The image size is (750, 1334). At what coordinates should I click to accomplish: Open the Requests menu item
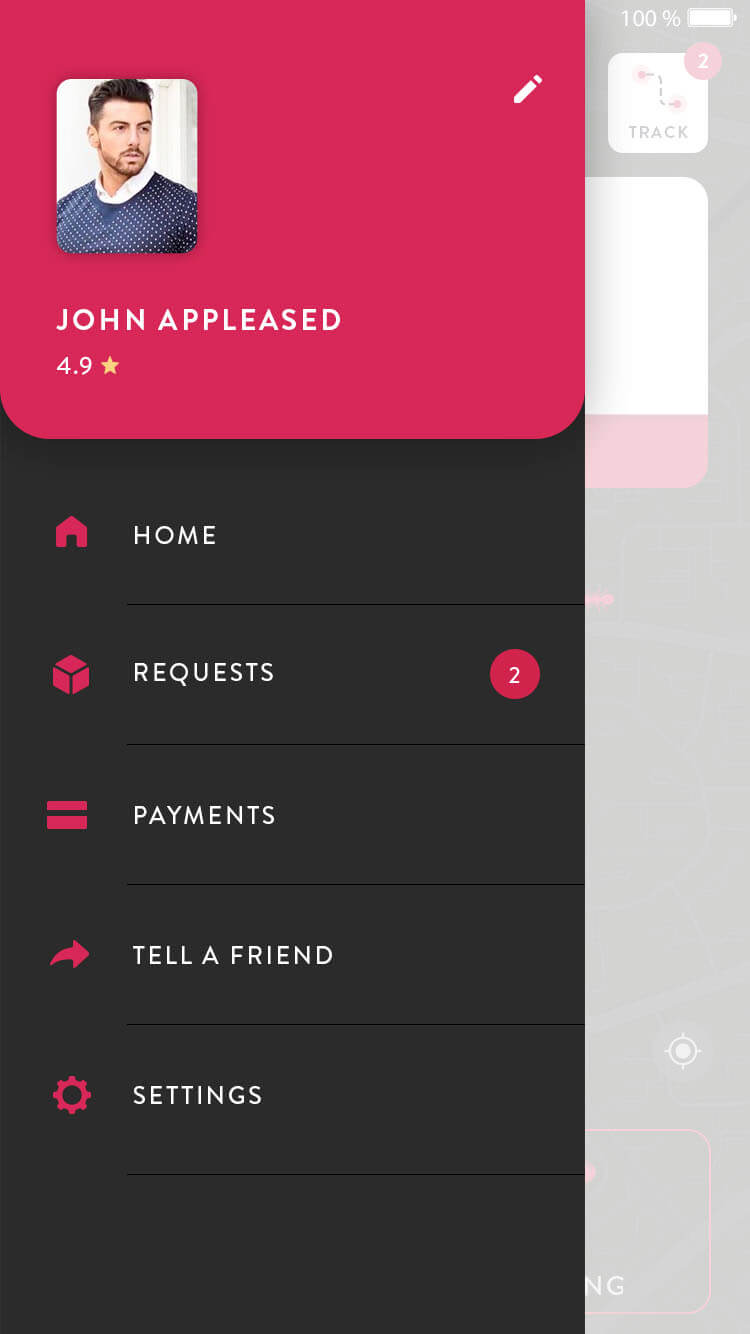(204, 673)
